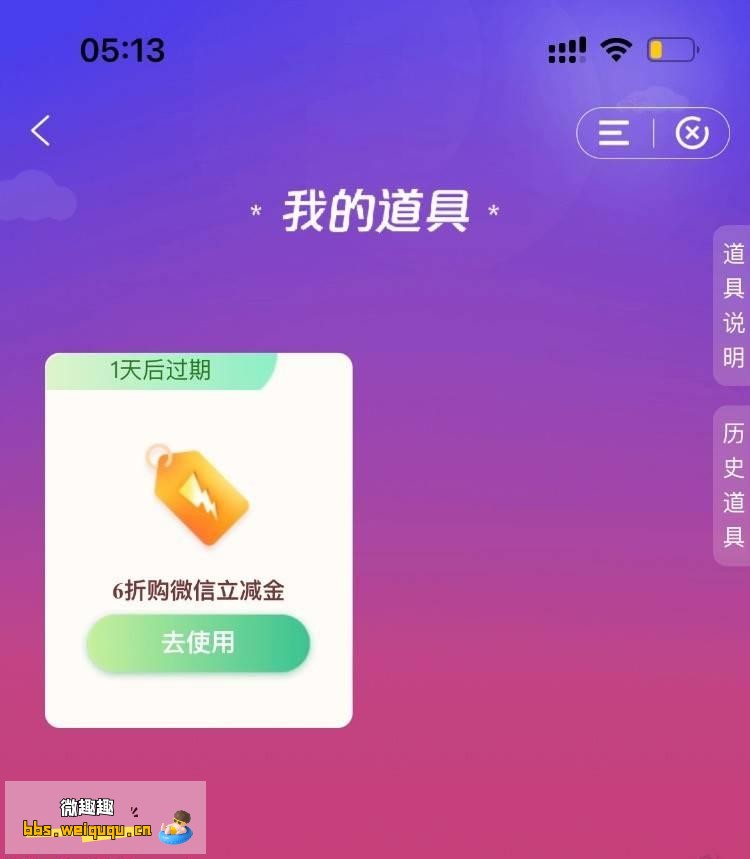Open the mini program menu icon

point(614,133)
